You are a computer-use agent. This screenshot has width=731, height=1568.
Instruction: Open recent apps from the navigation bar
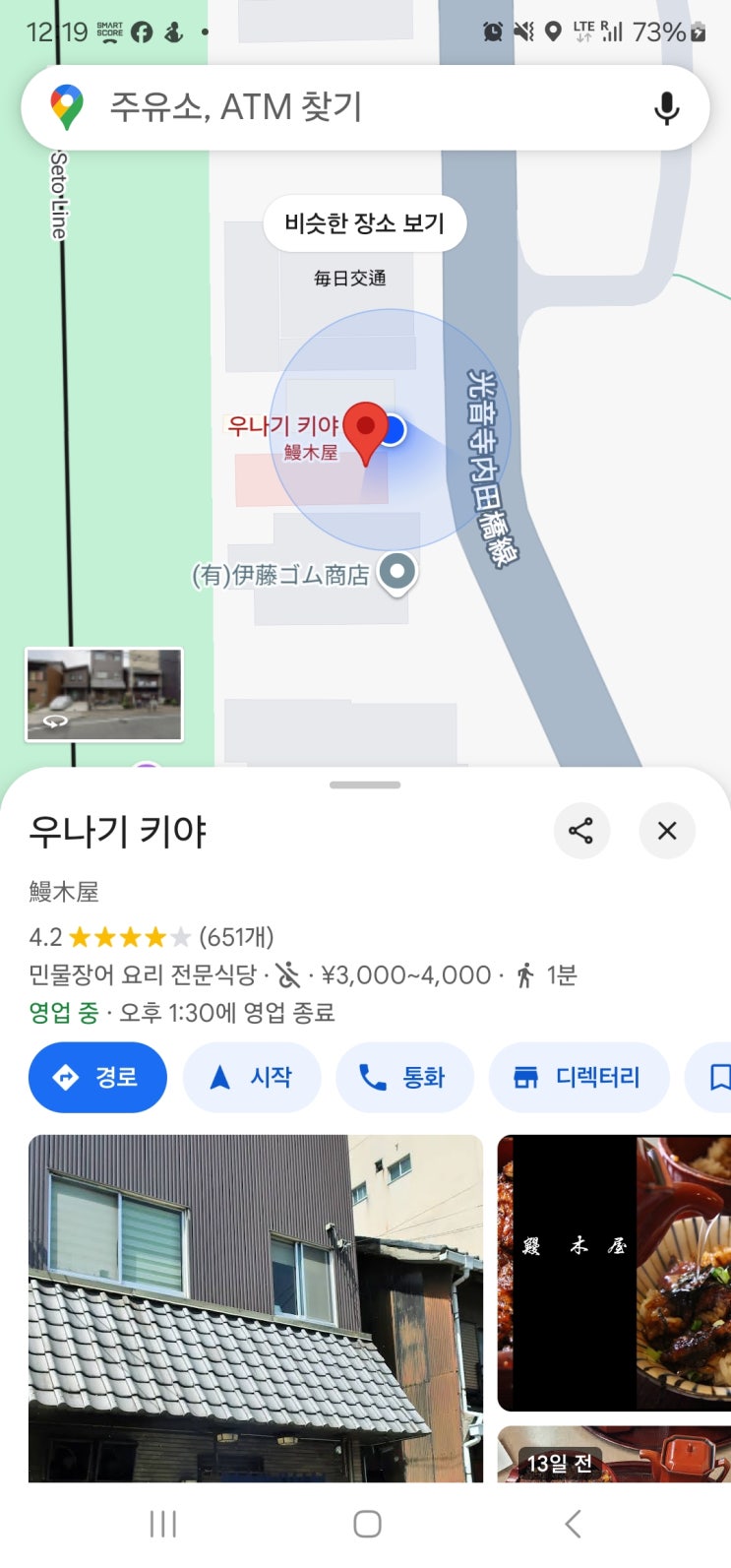coord(162,1524)
